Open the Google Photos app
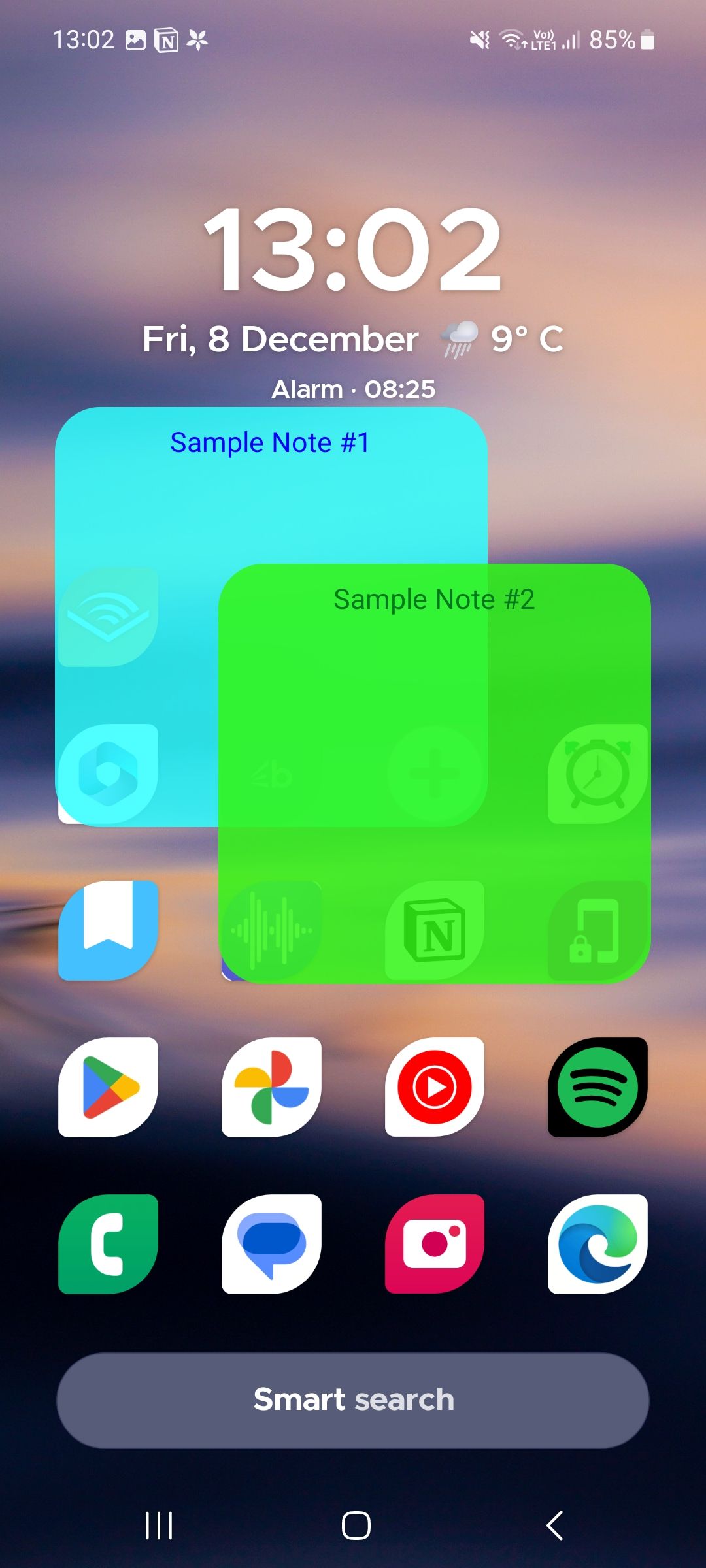Image resolution: width=706 pixels, height=1568 pixels. click(x=271, y=1087)
